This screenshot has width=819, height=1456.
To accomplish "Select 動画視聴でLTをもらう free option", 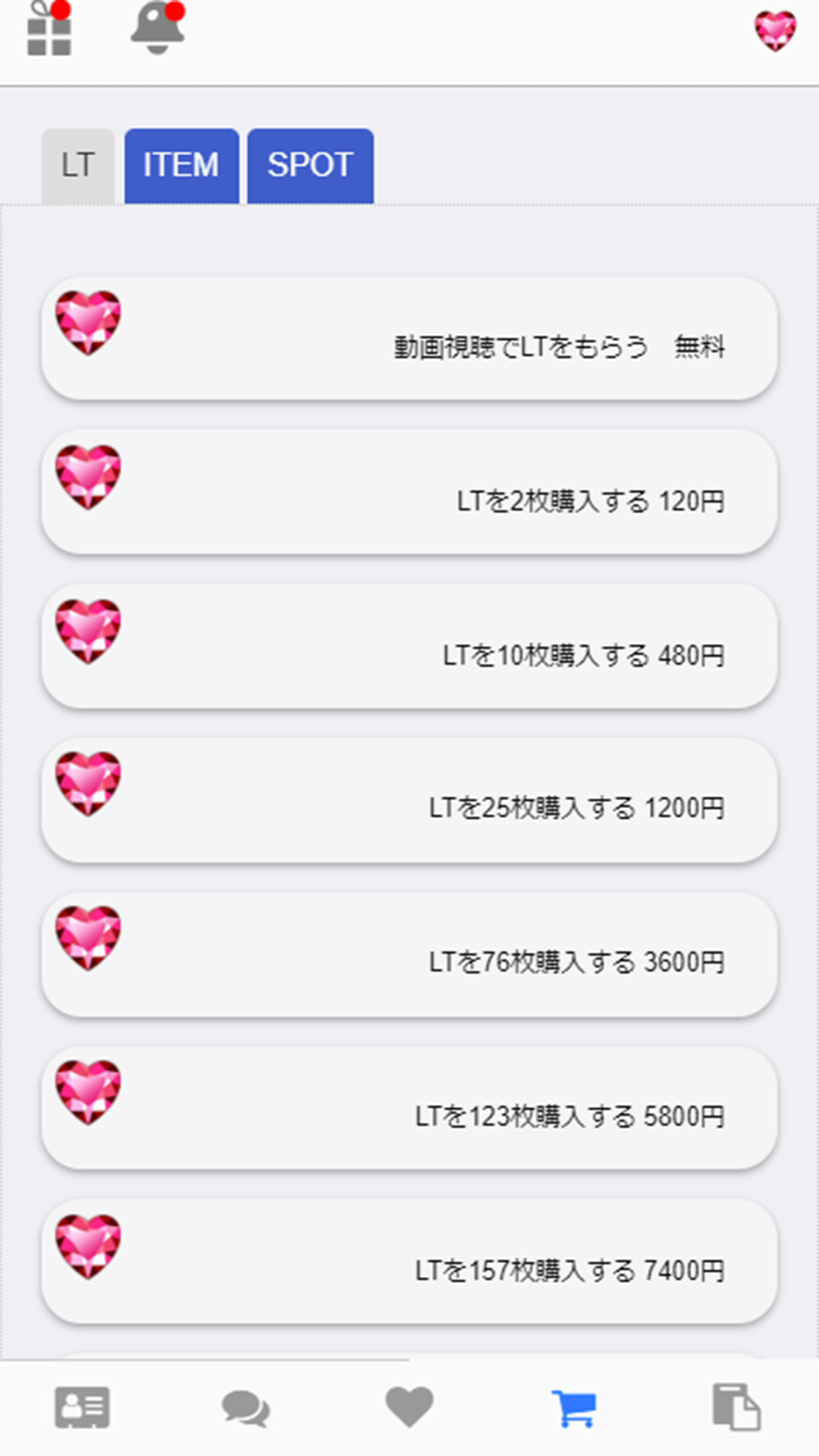I will 409,338.
